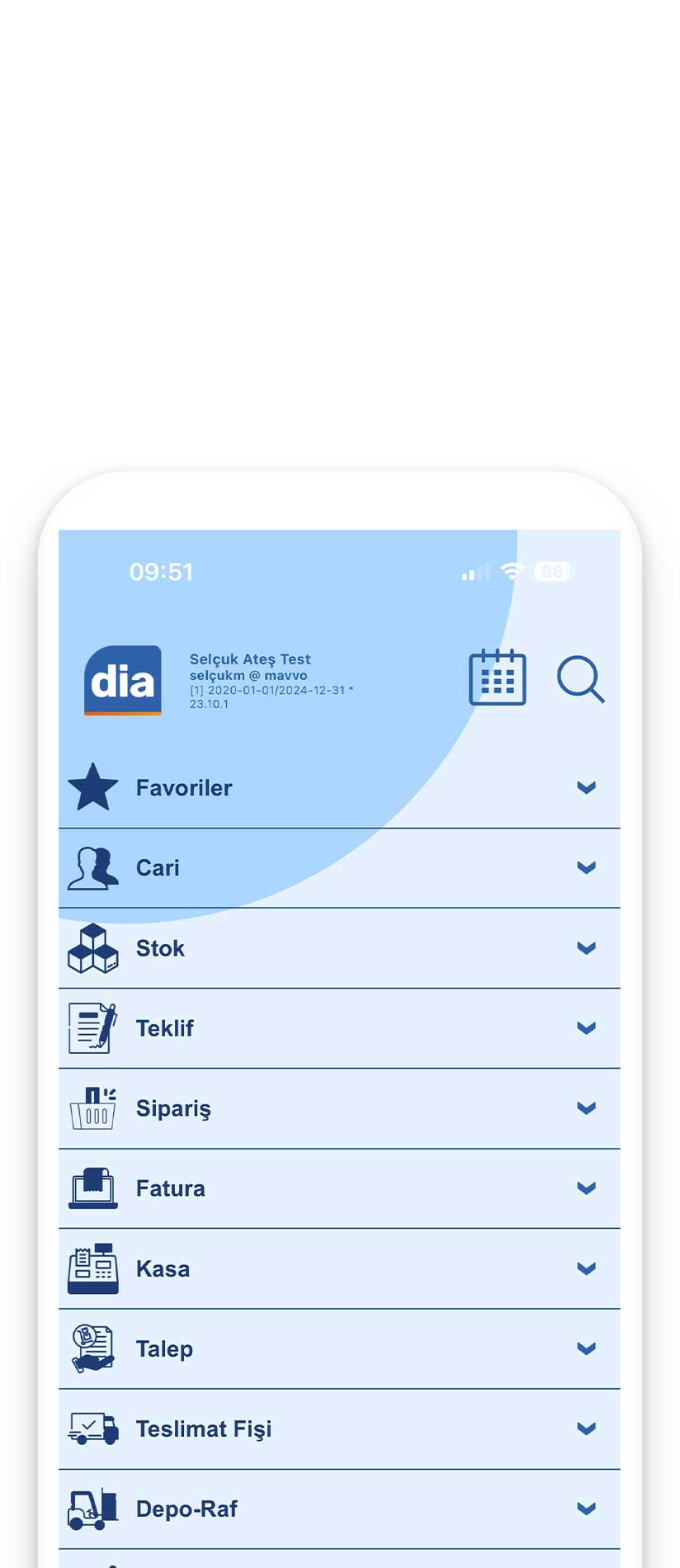Open the calendar icon in the header
The width and height of the screenshot is (680, 1568).
(x=498, y=679)
